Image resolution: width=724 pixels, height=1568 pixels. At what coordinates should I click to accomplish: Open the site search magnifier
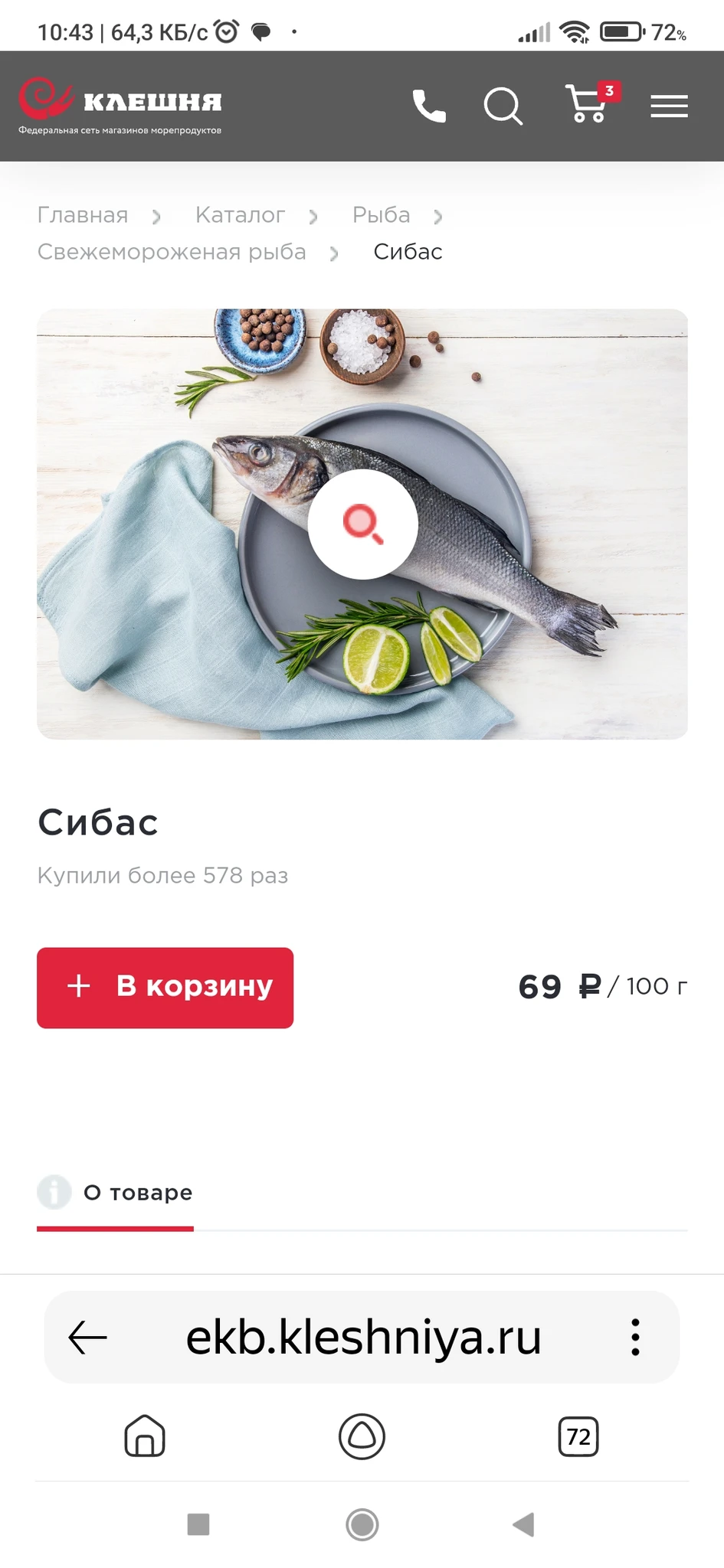coord(503,106)
